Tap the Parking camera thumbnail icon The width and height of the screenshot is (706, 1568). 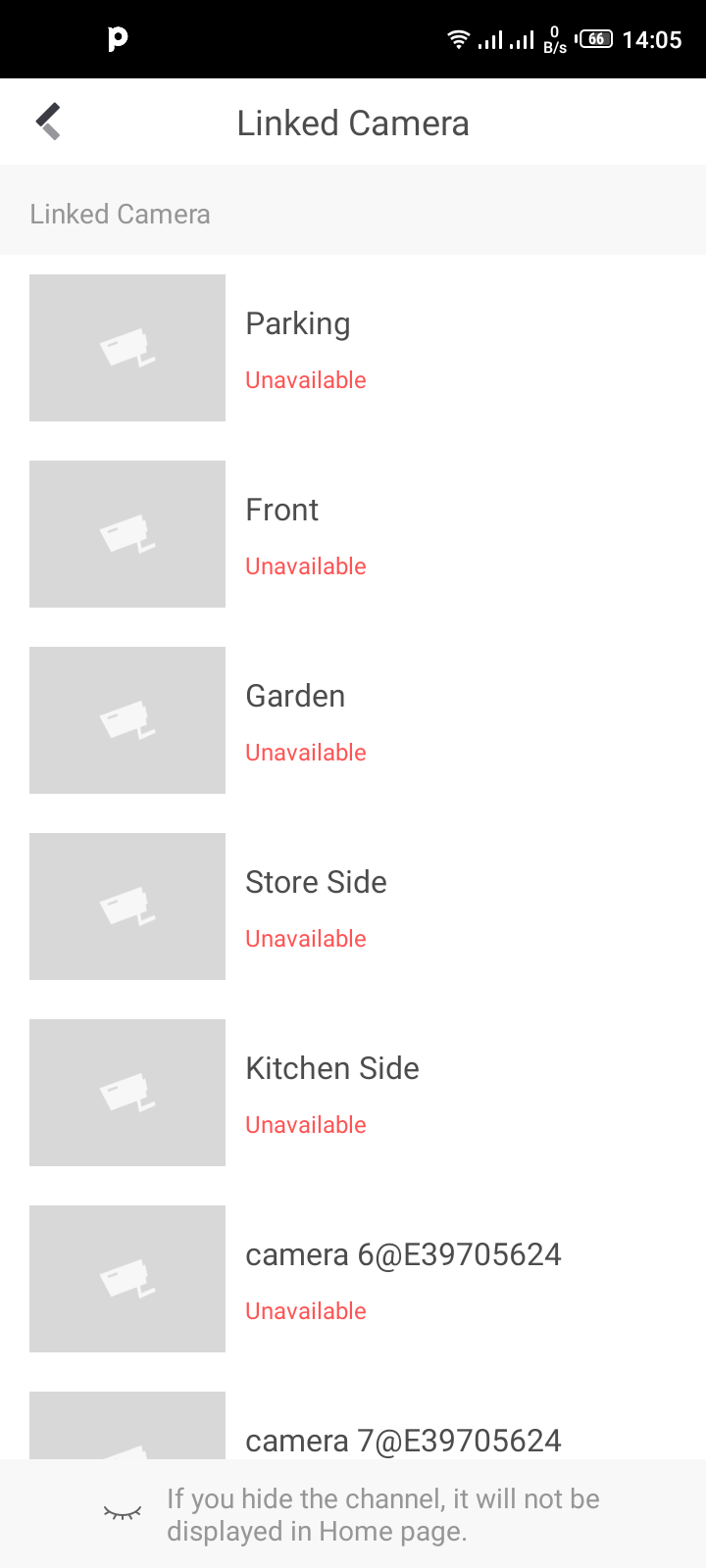click(x=126, y=347)
